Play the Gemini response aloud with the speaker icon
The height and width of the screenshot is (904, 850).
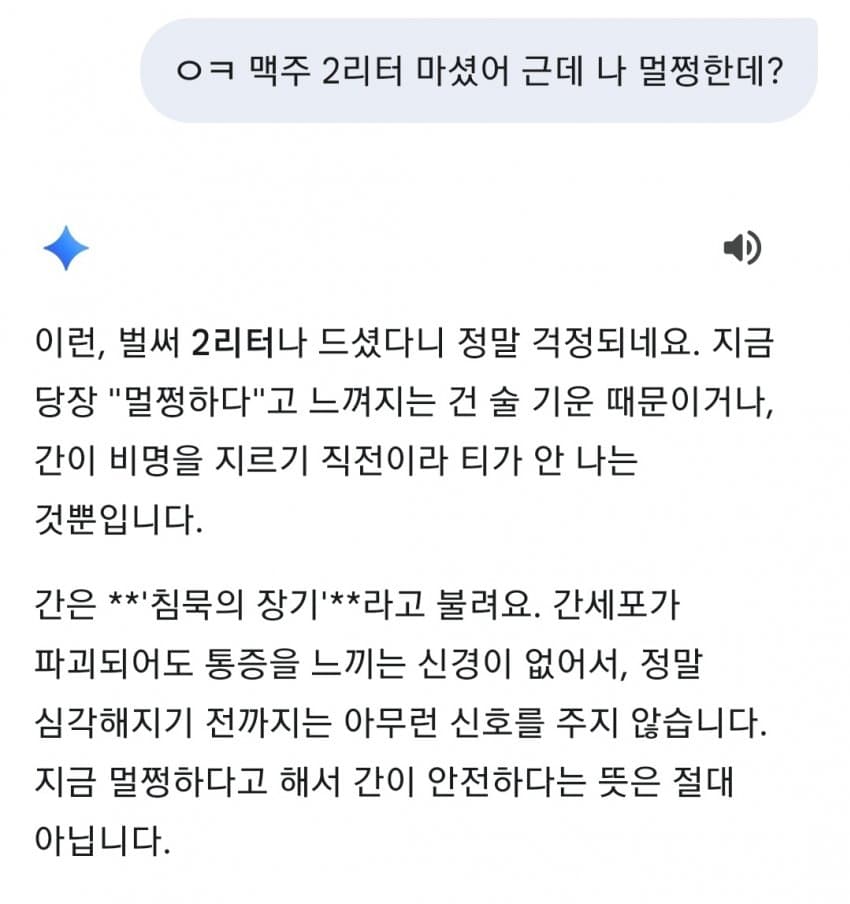(x=741, y=247)
